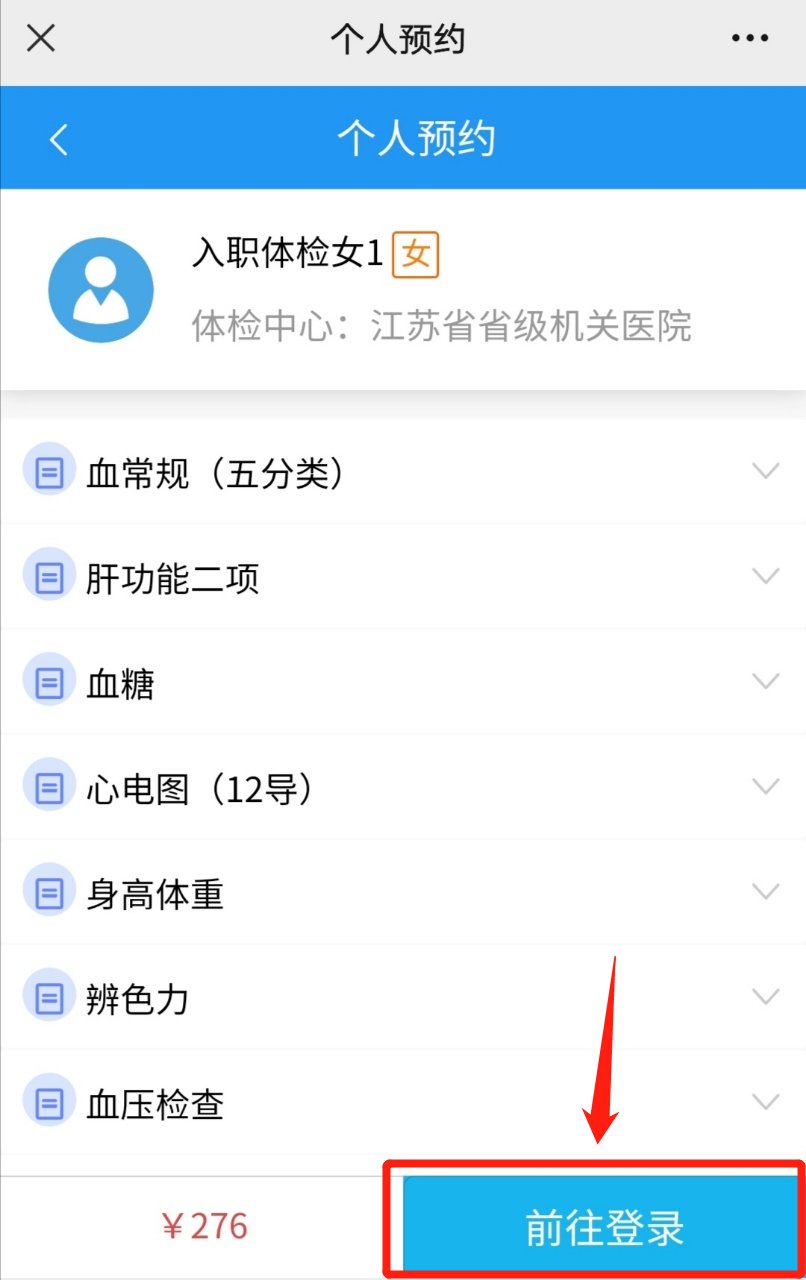The image size is (806, 1280).
Task: Expand the 血糖 item
Action: pos(766,682)
